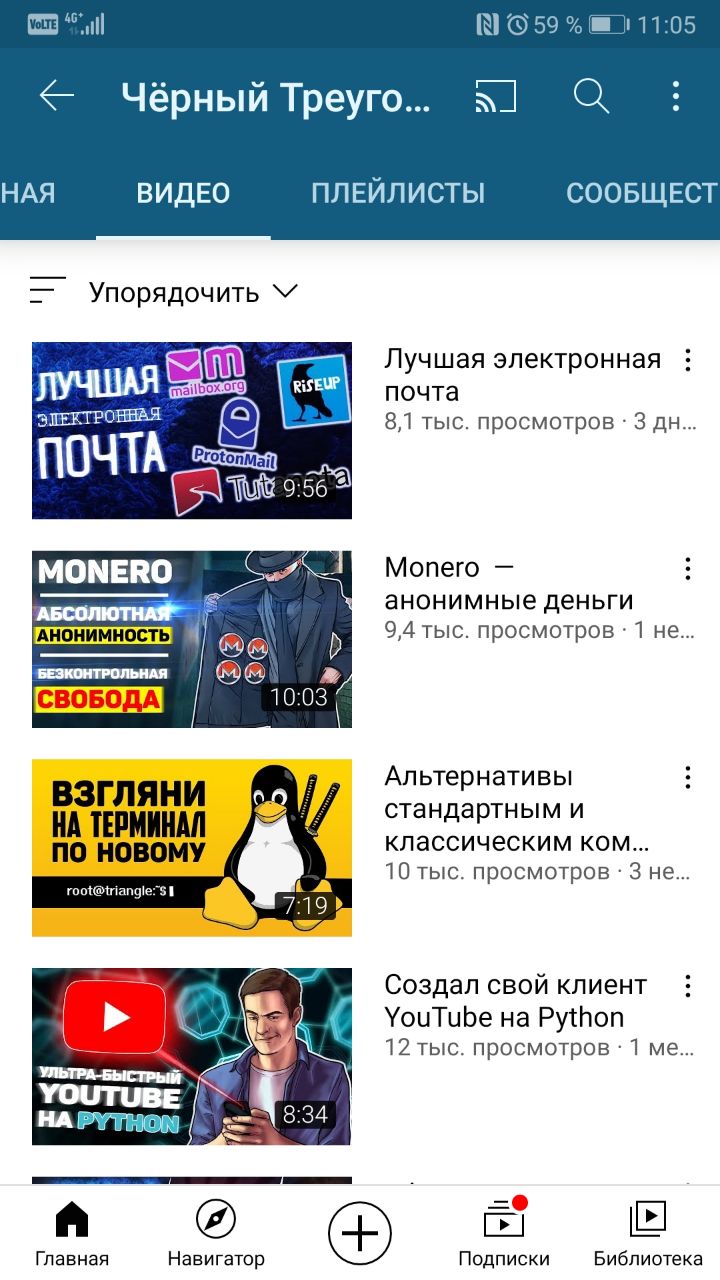Switch to the ПЛЕЙЛИСТЫ tab
Viewport: 720px width, 1280px height.
pyautogui.click(x=397, y=193)
